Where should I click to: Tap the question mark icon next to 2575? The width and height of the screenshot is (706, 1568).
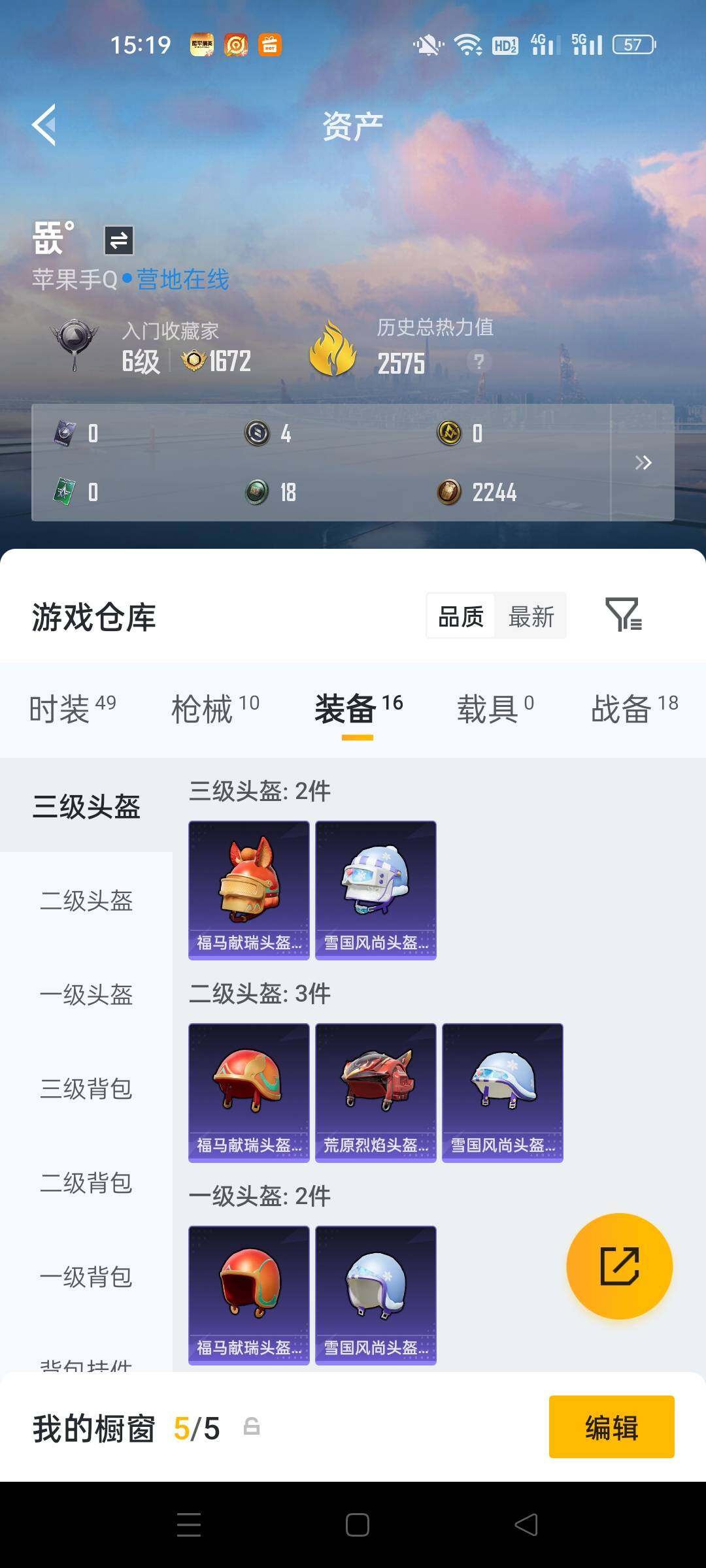pos(479,363)
